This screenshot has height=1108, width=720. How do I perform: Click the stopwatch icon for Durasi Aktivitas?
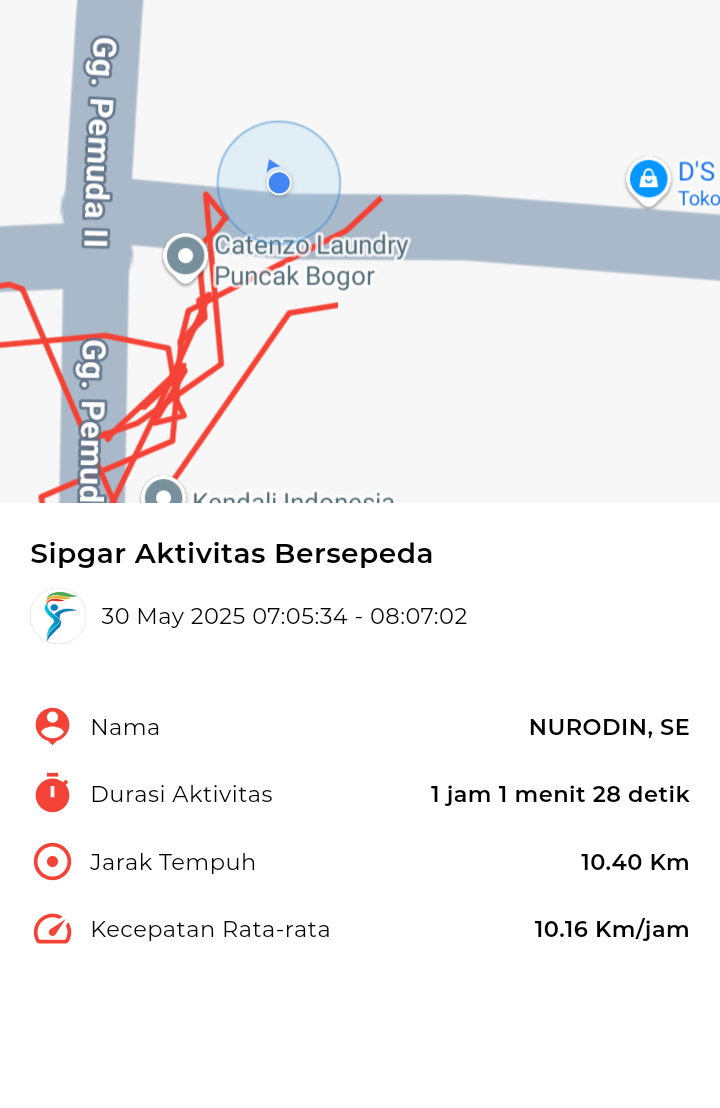tap(51, 794)
